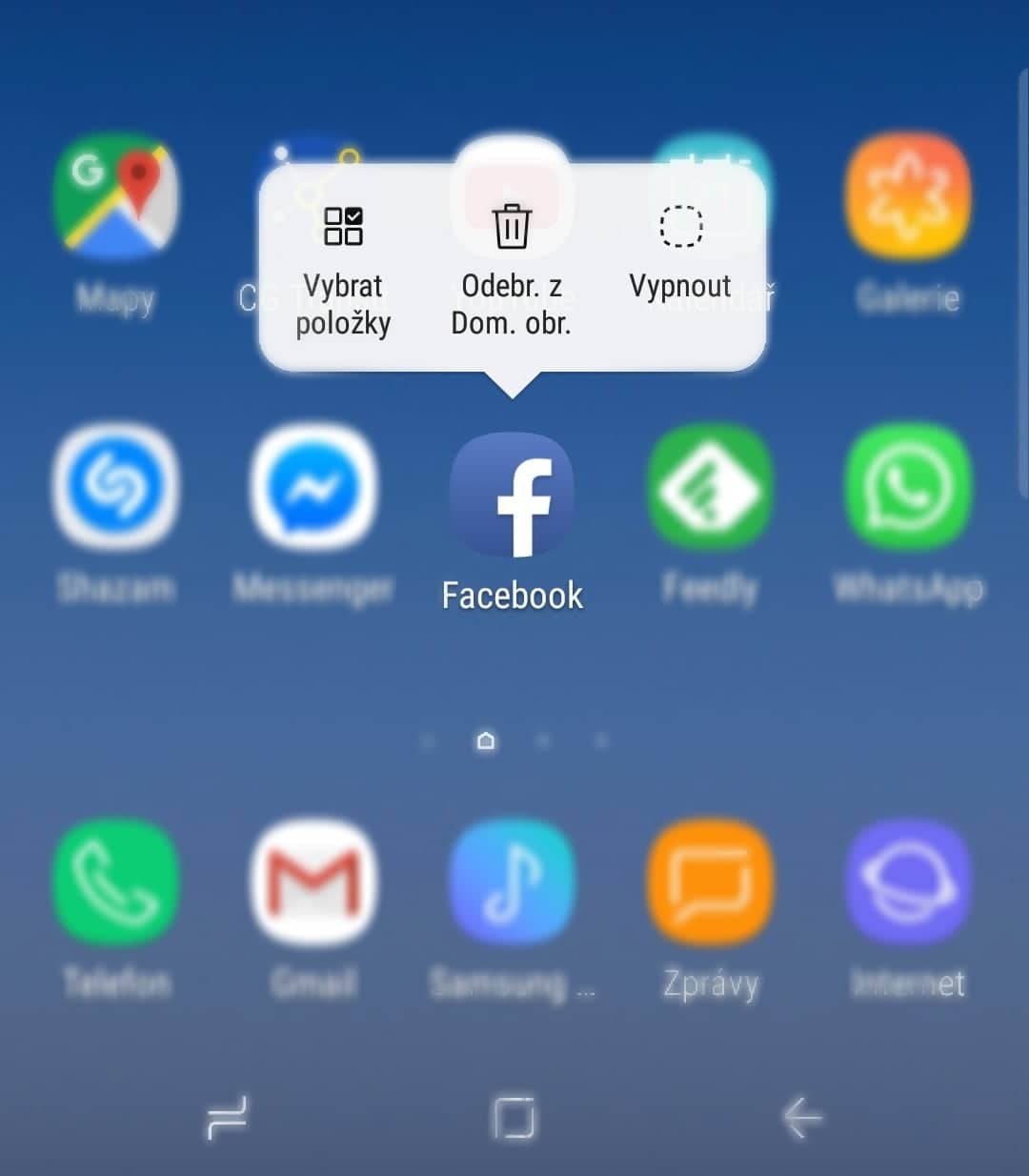
Task: Launch WhatsApp
Action: pyautogui.click(x=908, y=488)
